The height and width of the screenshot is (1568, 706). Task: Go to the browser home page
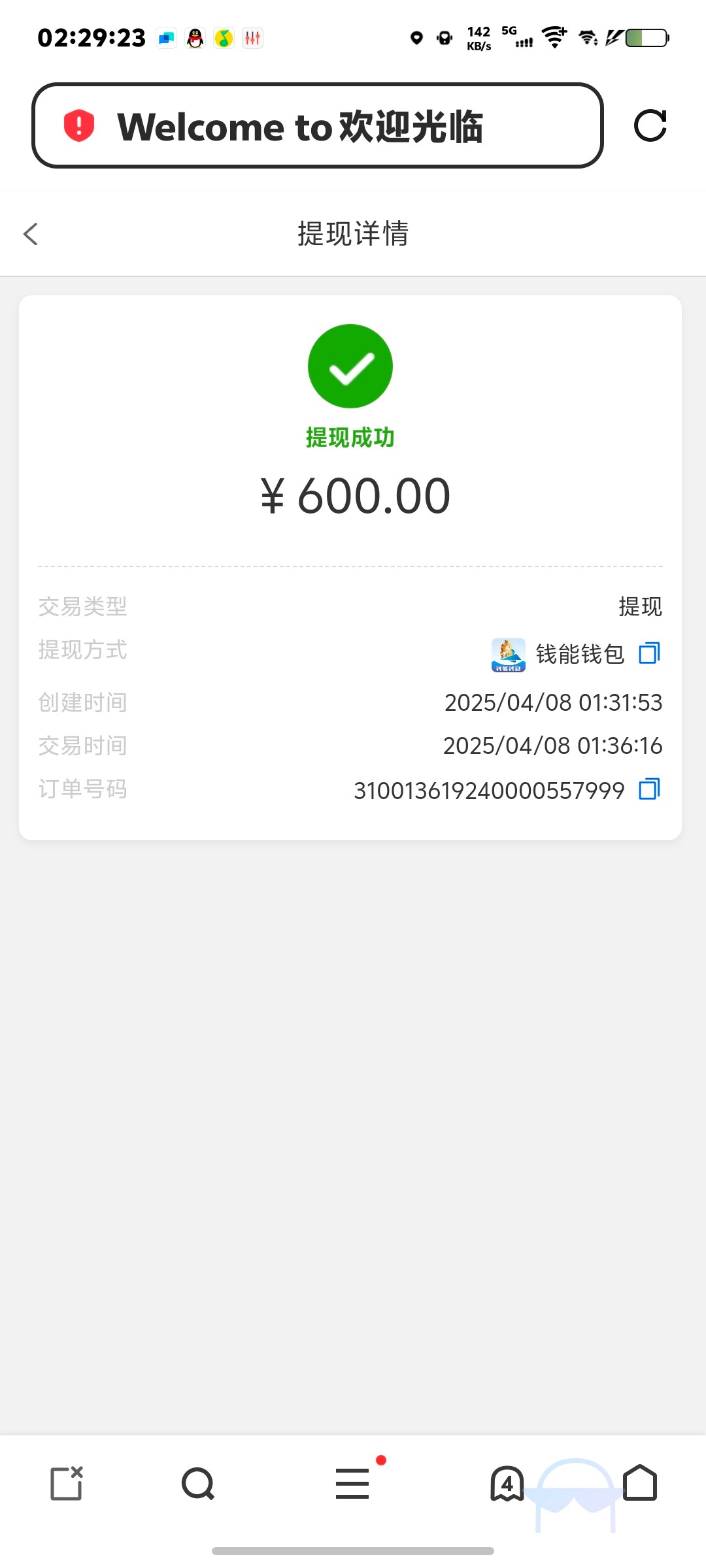(x=640, y=1483)
